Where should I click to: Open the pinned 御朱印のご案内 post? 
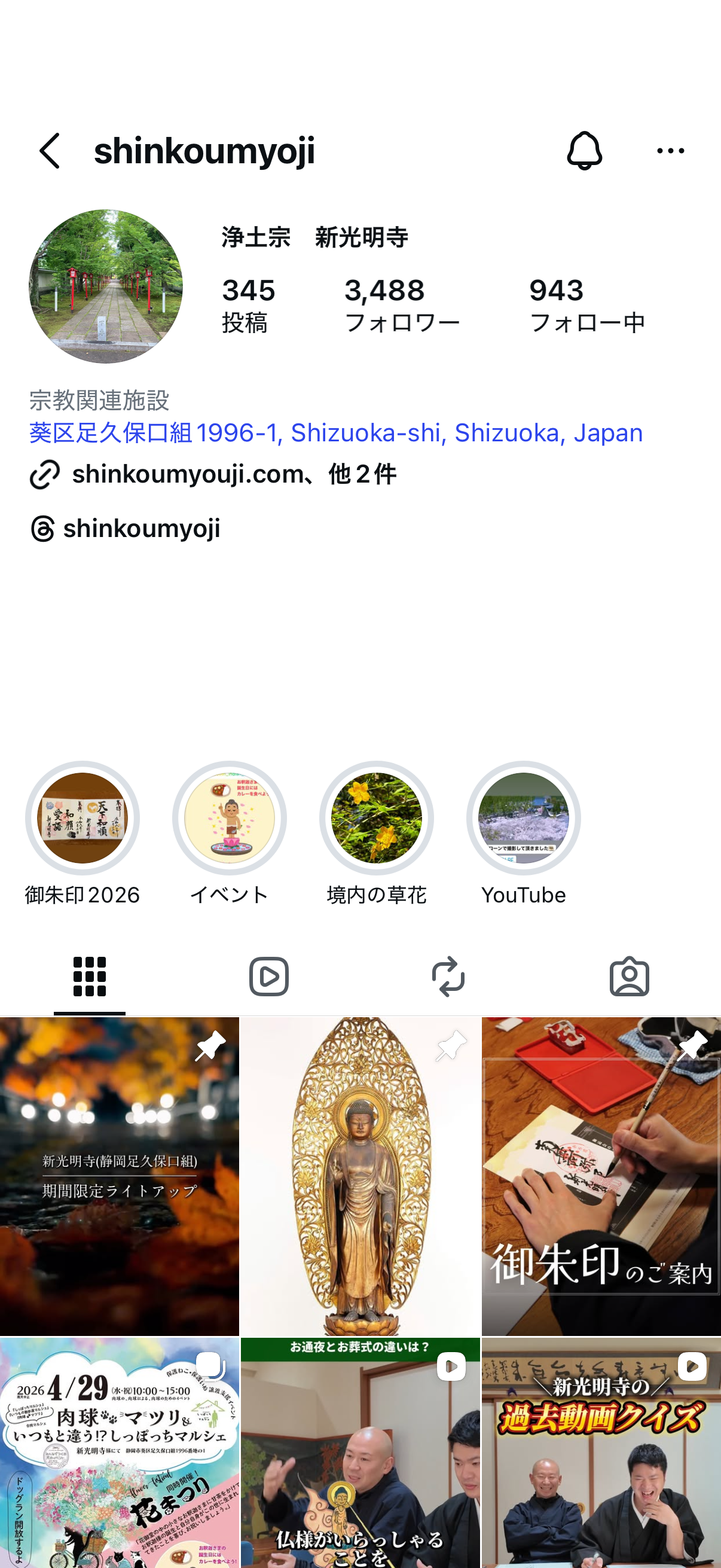[601, 1175]
